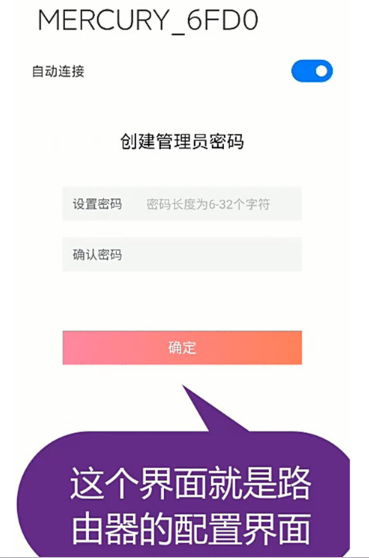
Task: Tap the 确定 confirm button
Action: click(182, 348)
